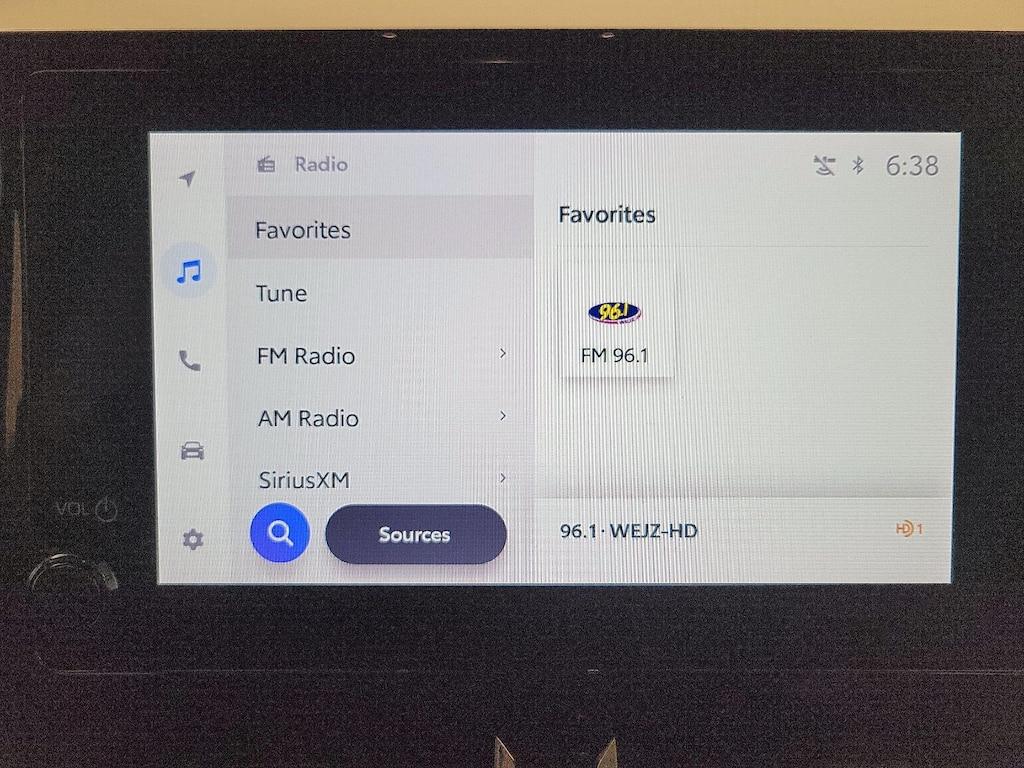
Task: Switch to the phone section
Action: pyautogui.click(x=189, y=361)
